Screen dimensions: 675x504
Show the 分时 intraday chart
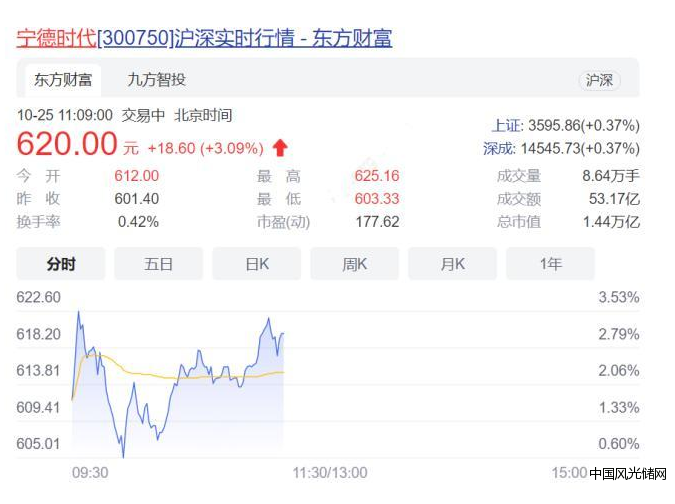pos(61,264)
